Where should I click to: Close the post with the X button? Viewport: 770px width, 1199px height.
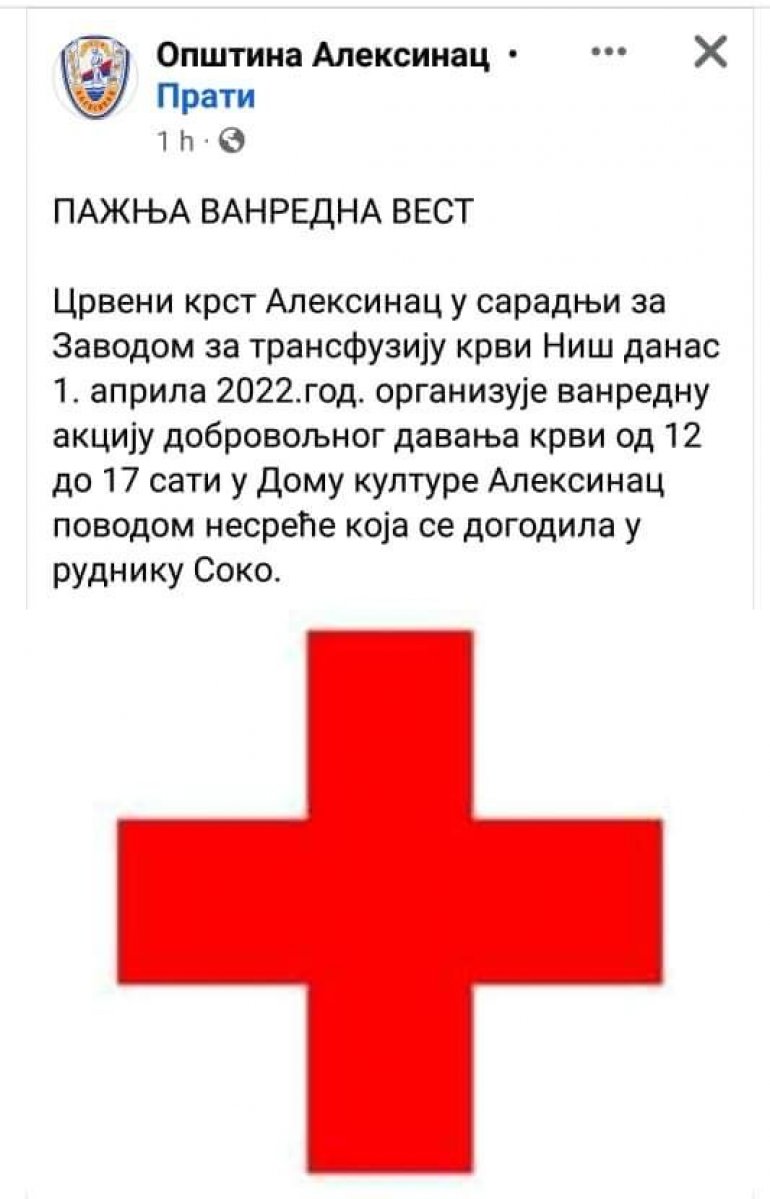710,55
